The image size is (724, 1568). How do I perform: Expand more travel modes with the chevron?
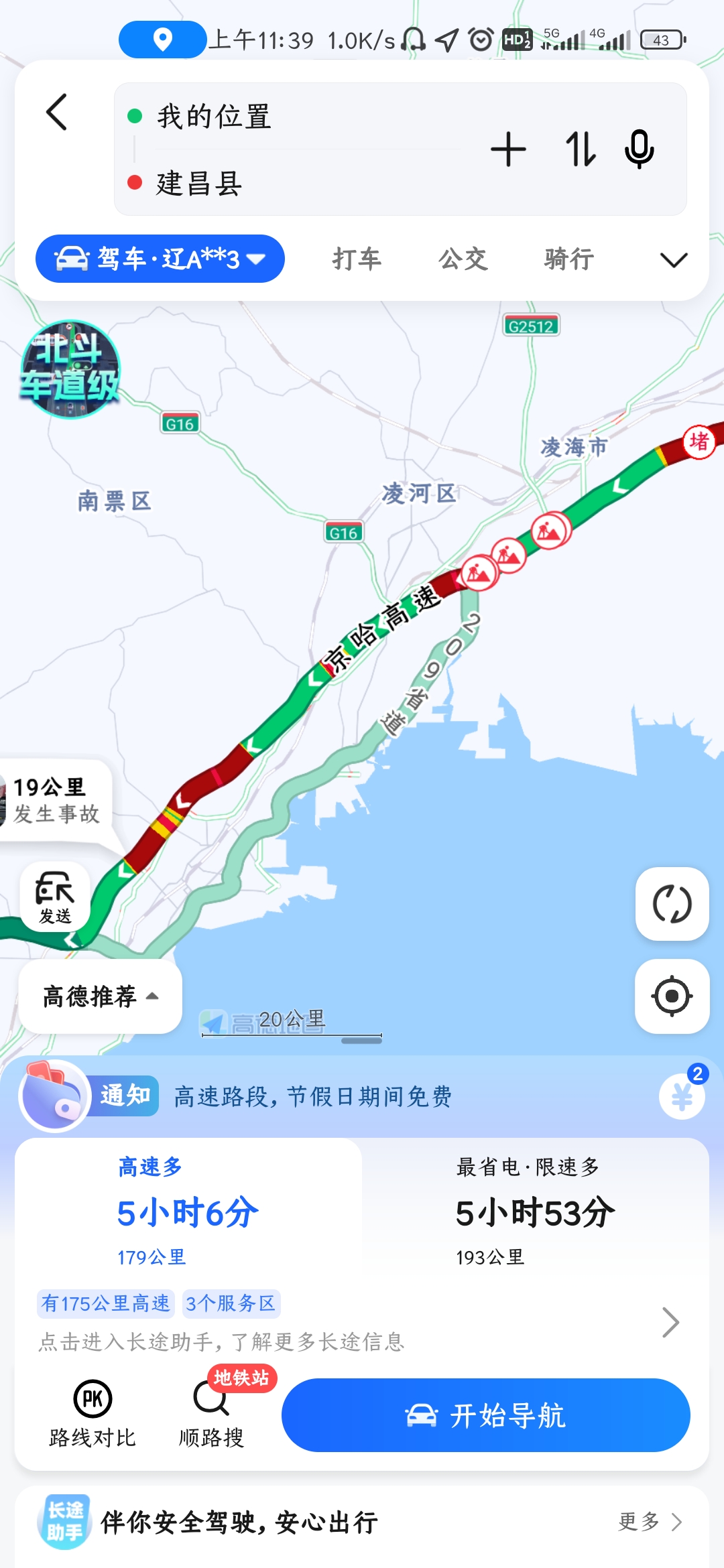(674, 260)
